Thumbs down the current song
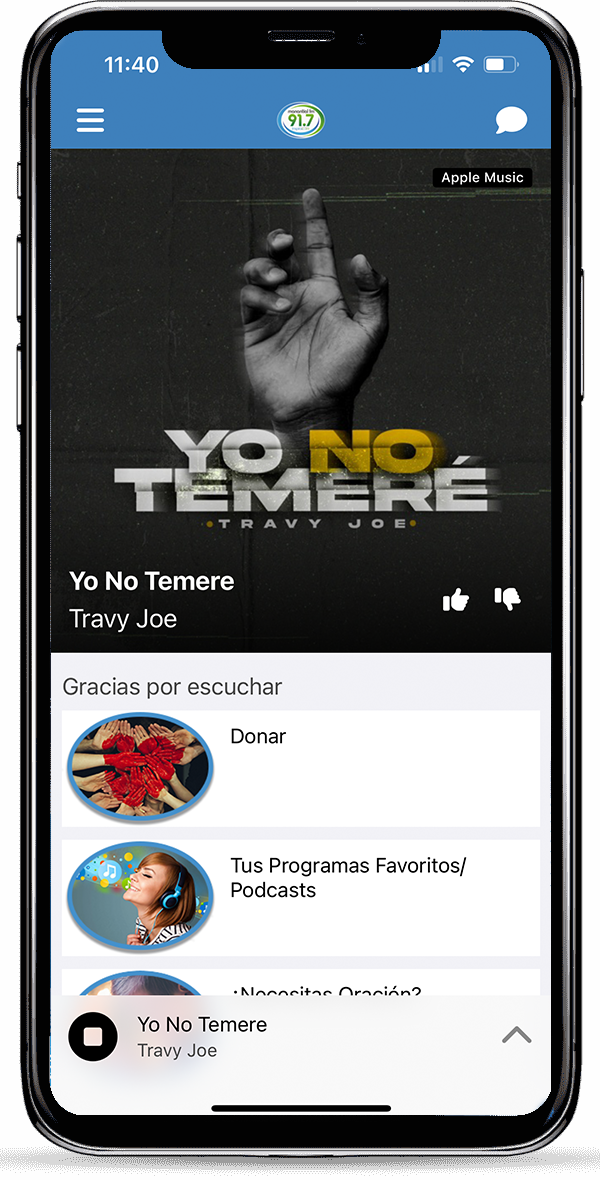The image size is (600, 1180). click(x=508, y=599)
